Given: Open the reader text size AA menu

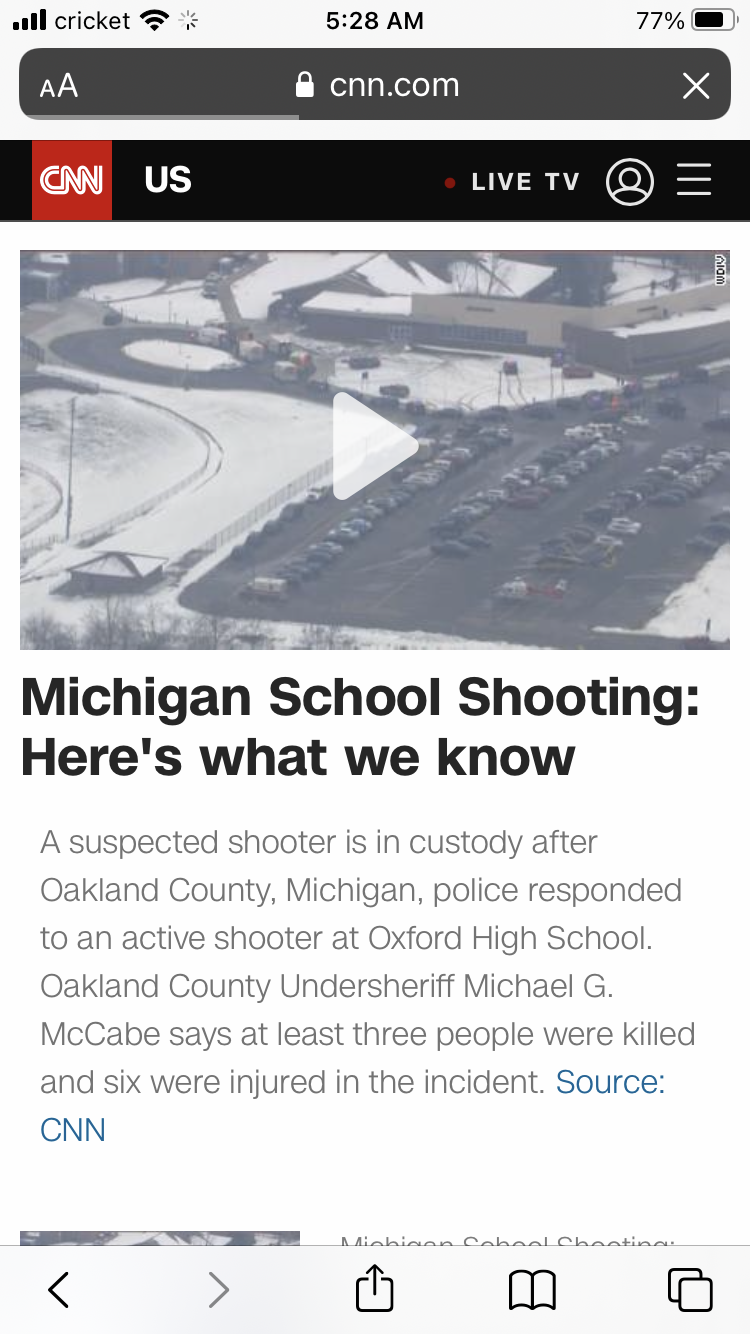Looking at the screenshot, I should [x=59, y=86].
